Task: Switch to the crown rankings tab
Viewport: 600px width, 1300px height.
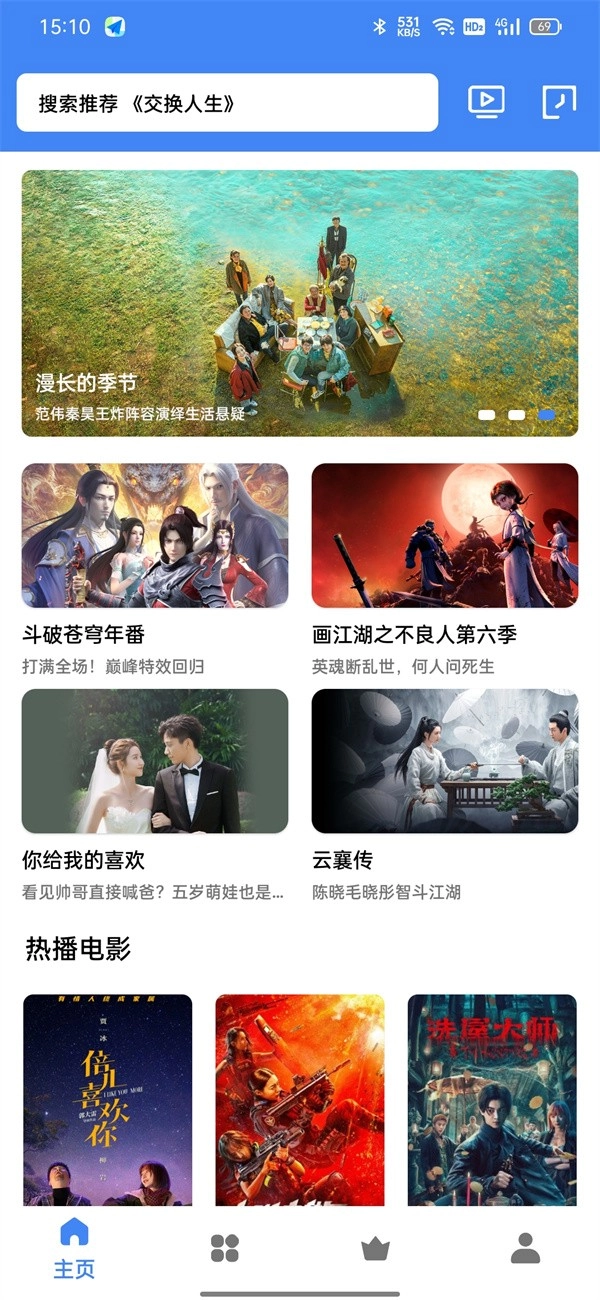Action: click(x=375, y=1248)
